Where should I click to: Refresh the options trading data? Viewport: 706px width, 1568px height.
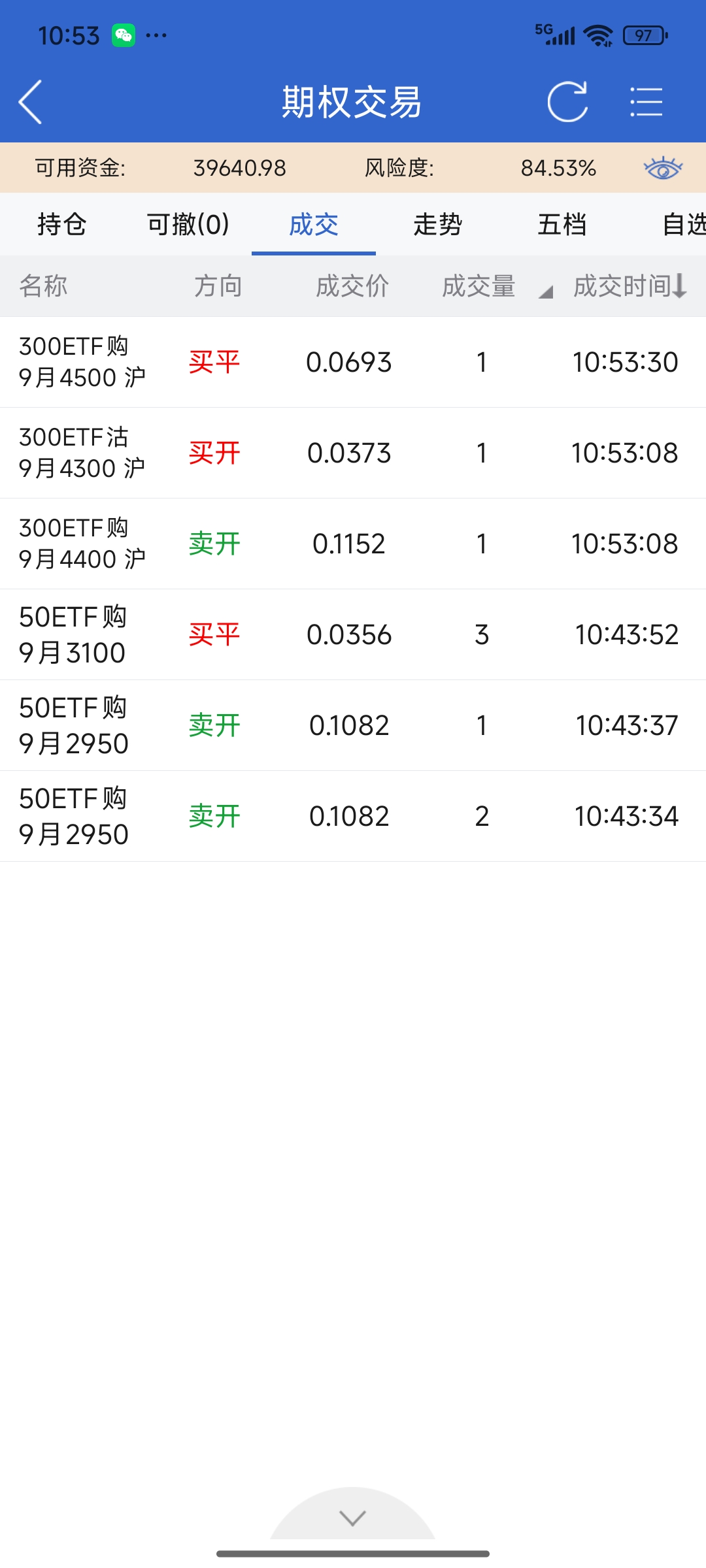pyautogui.click(x=567, y=102)
